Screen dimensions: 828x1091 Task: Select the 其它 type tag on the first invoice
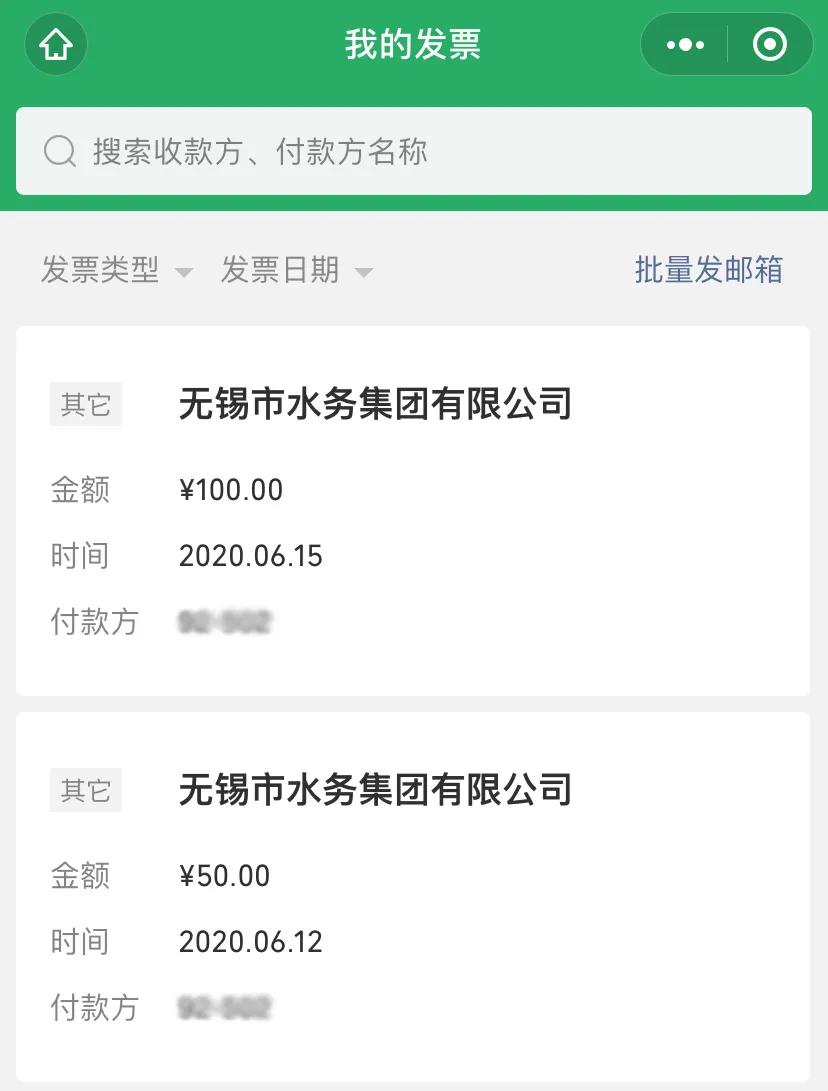pyautogui.click(x=85, y=405)
